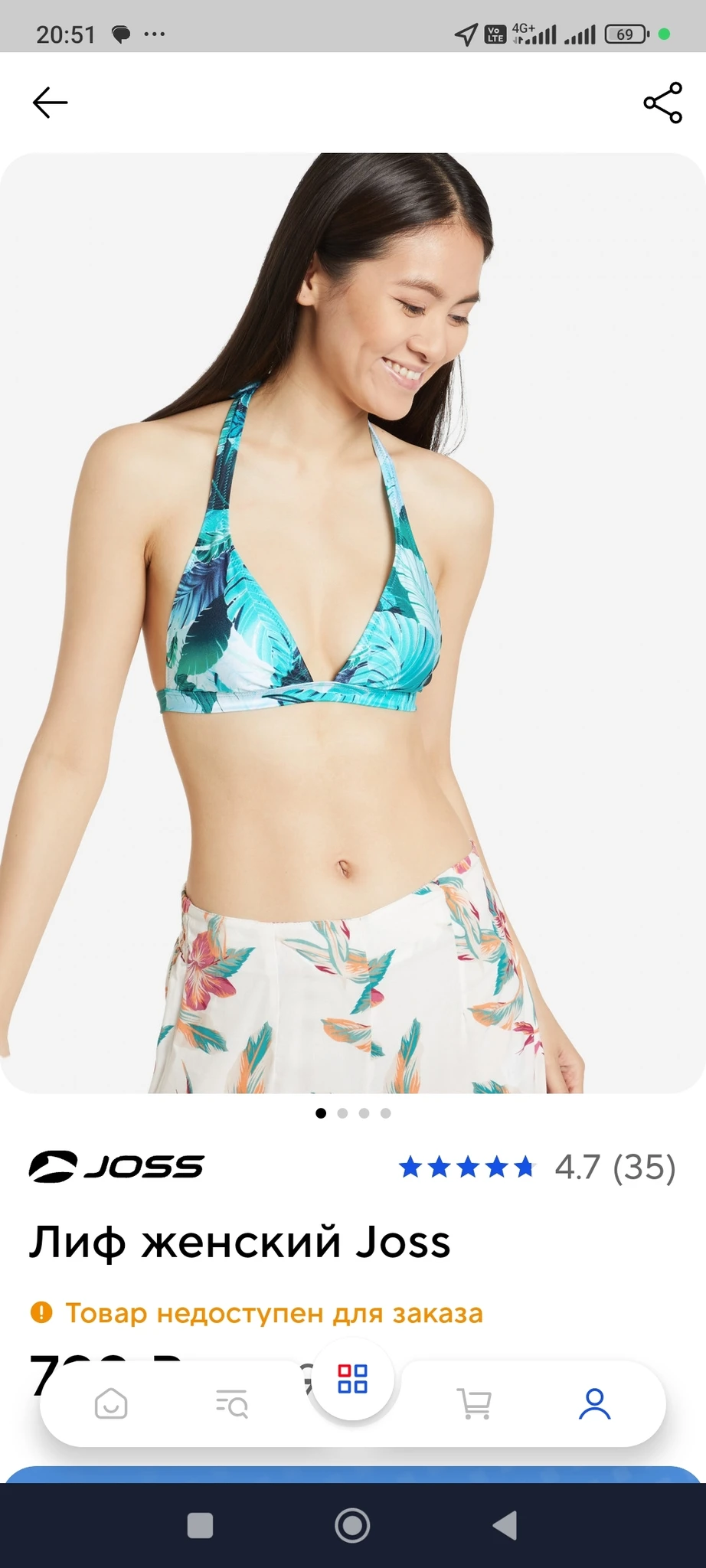Open the catalog search tab
Screen dimensions: 706x1568
point(232,1403)
